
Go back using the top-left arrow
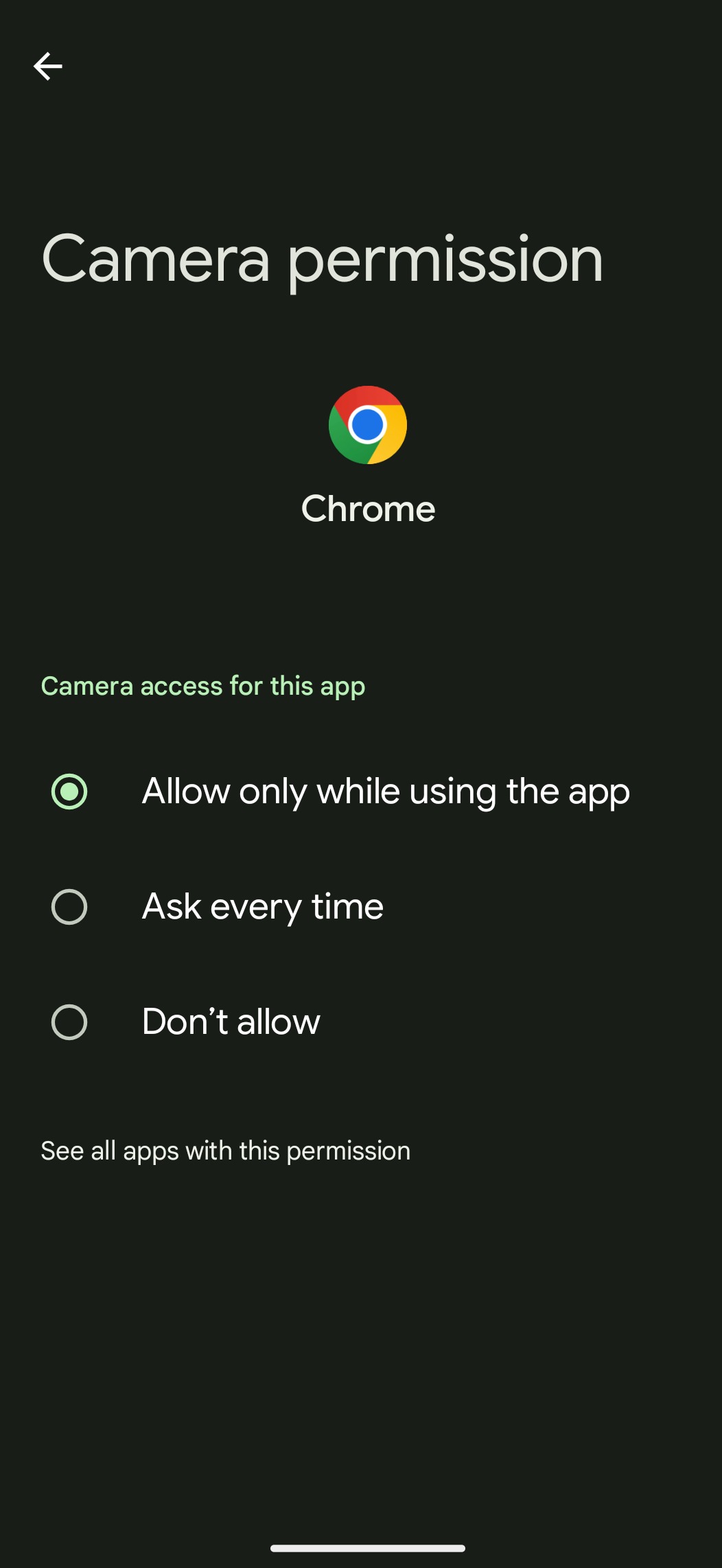point(47,67)
